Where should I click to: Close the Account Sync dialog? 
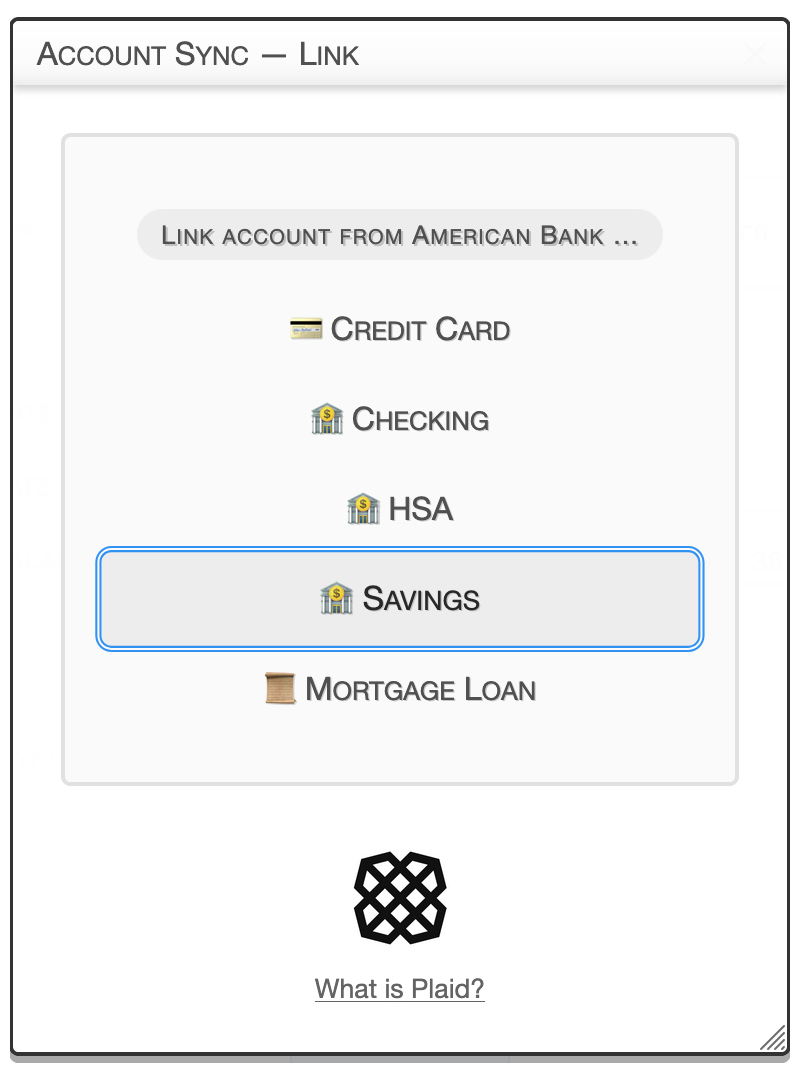tap(757, 53)
